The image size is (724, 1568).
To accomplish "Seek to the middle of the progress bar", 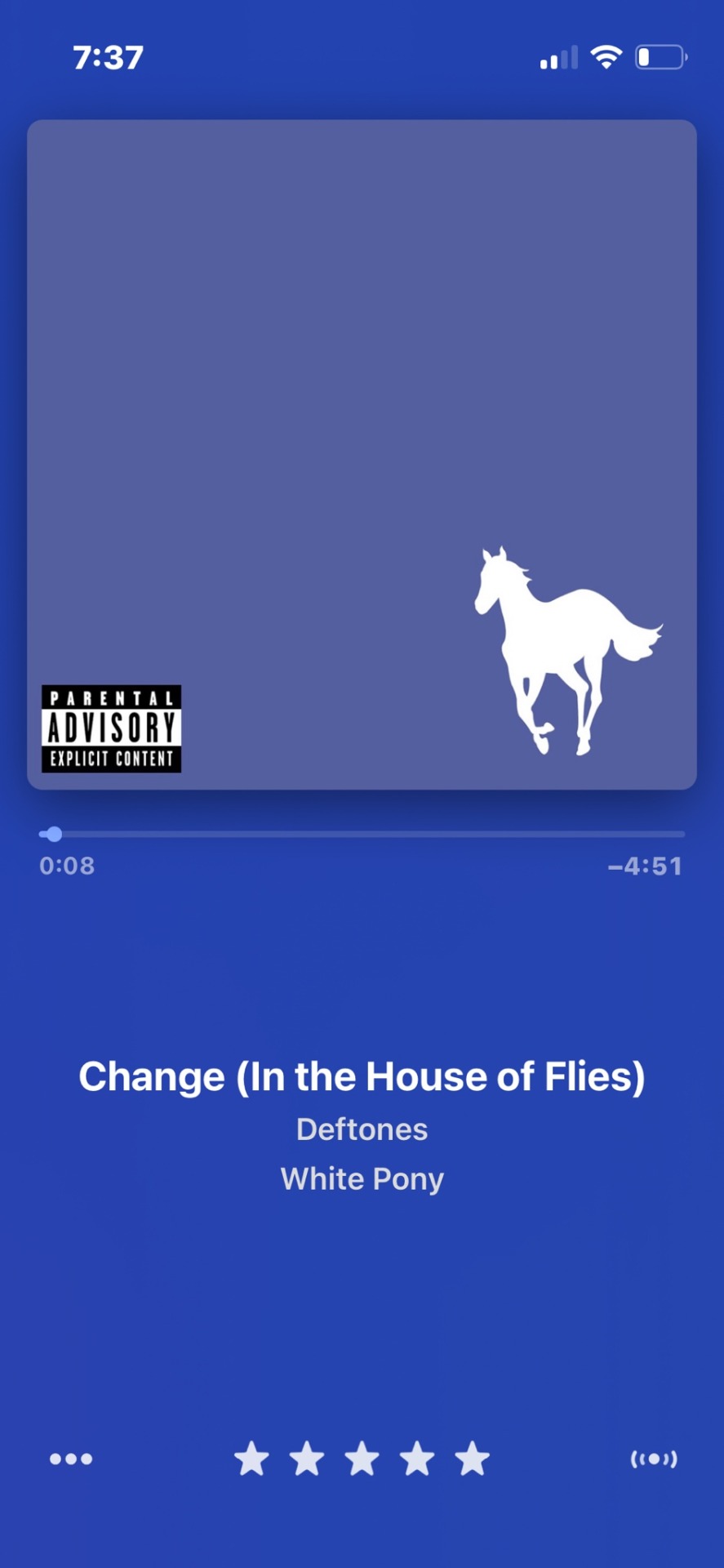I will click(x=362, y=834).
